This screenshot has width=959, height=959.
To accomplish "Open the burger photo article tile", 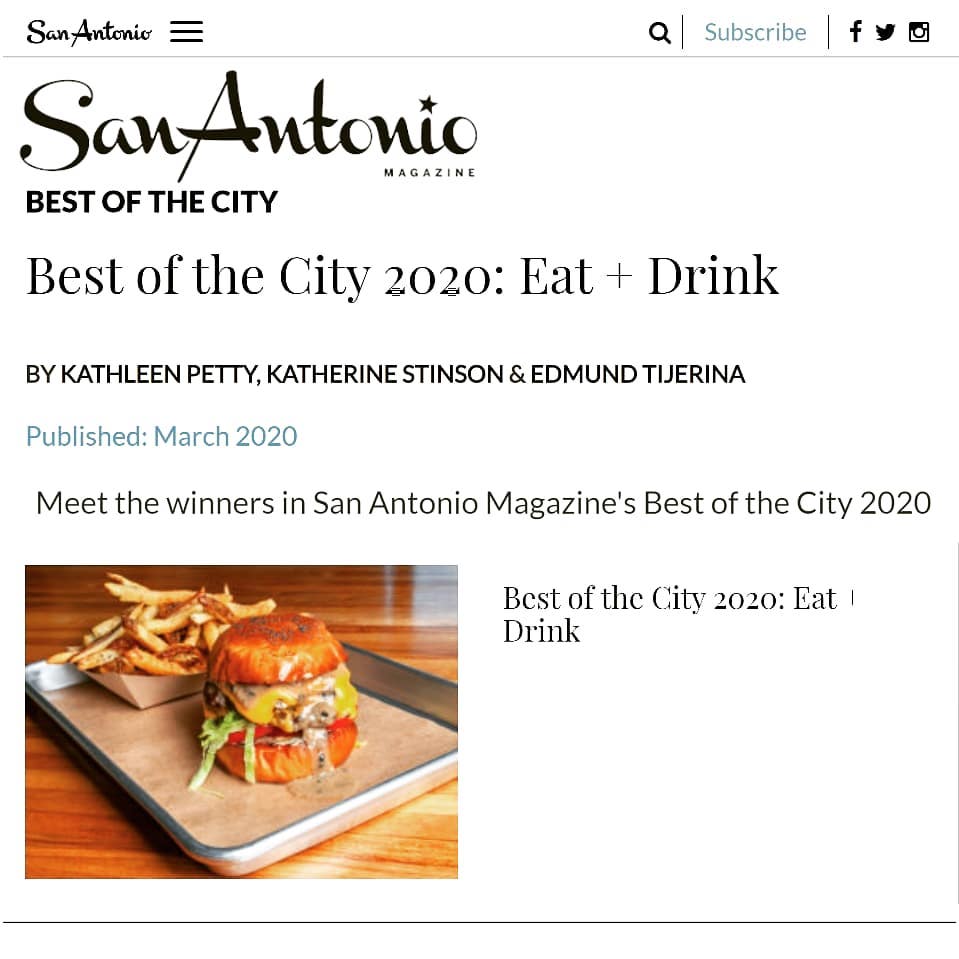I will [241, 722].
